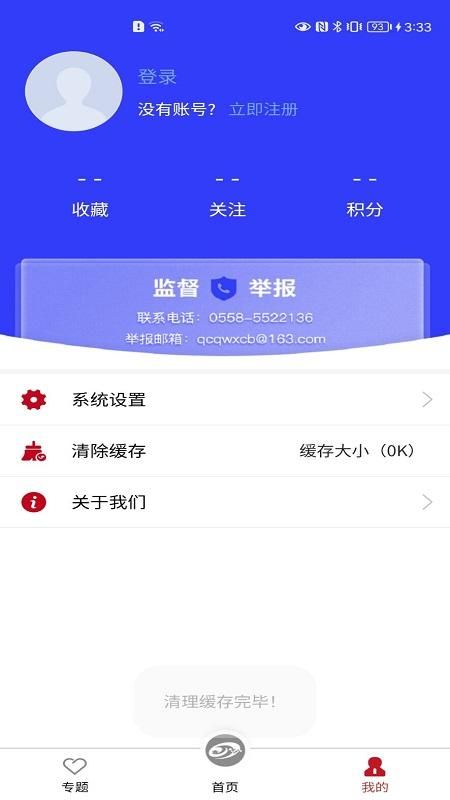Open the 积分 points count
Image resolution: width=450 pixels, height=800 pixels.
pyautogui.click(x=365, y=197)
